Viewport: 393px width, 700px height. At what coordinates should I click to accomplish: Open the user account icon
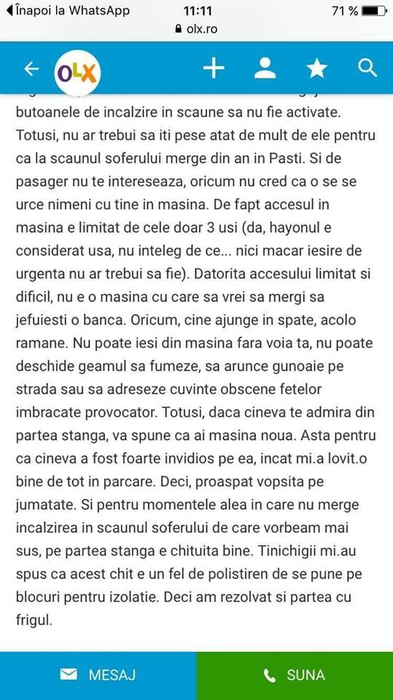265,69
